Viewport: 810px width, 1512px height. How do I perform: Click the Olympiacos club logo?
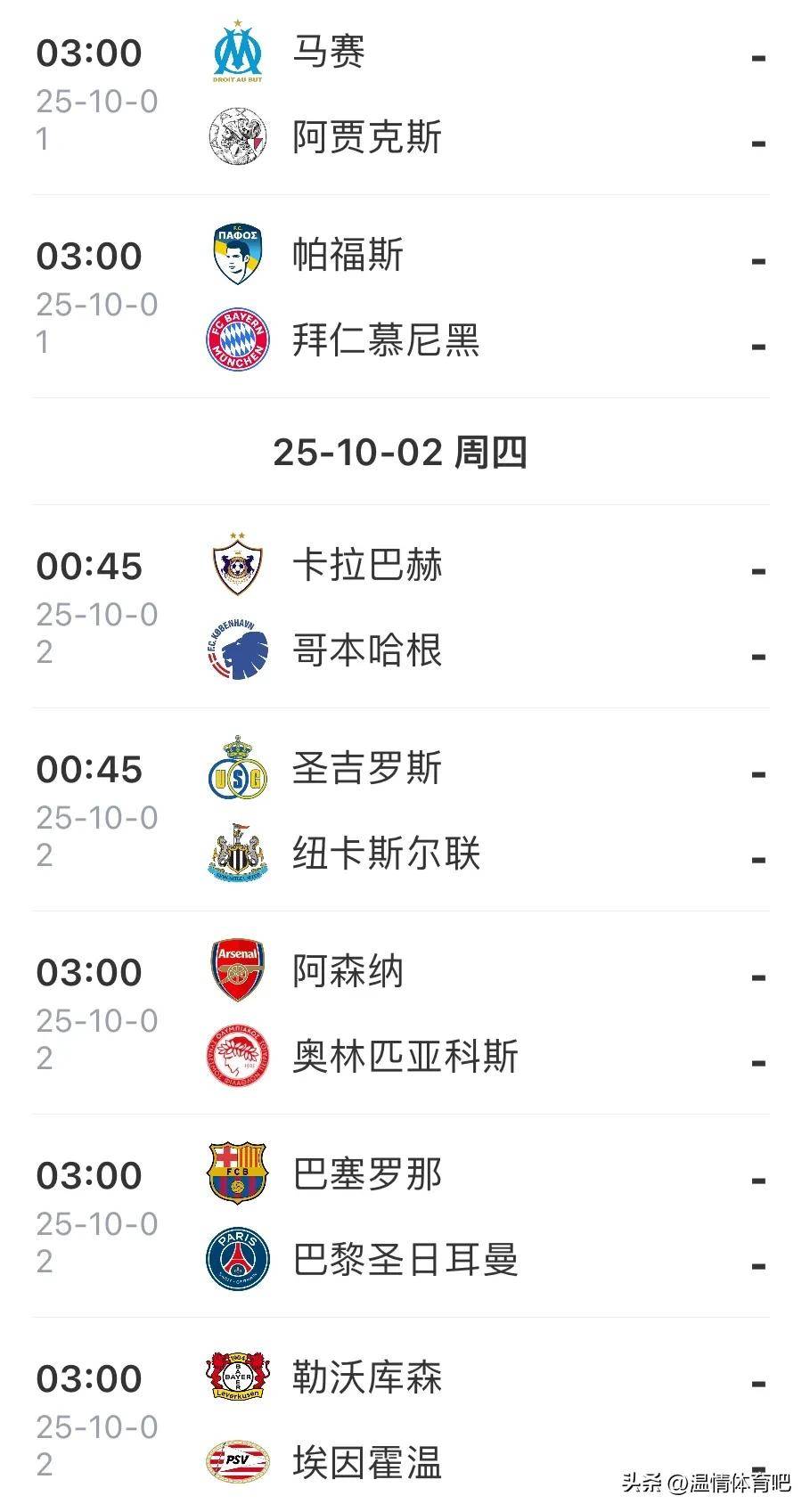point(236,1058)
